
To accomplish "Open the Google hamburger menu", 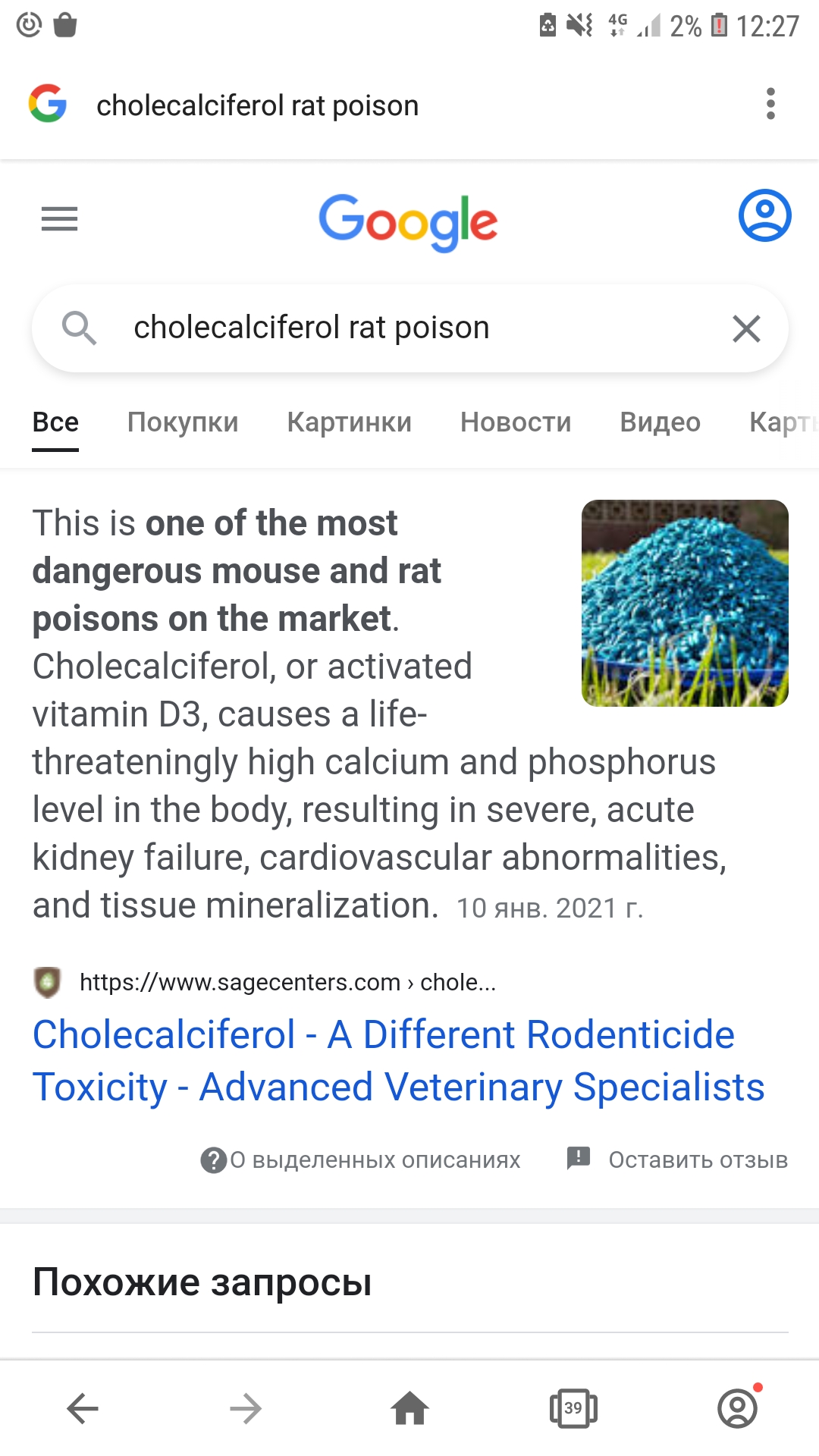I will 59,219.
